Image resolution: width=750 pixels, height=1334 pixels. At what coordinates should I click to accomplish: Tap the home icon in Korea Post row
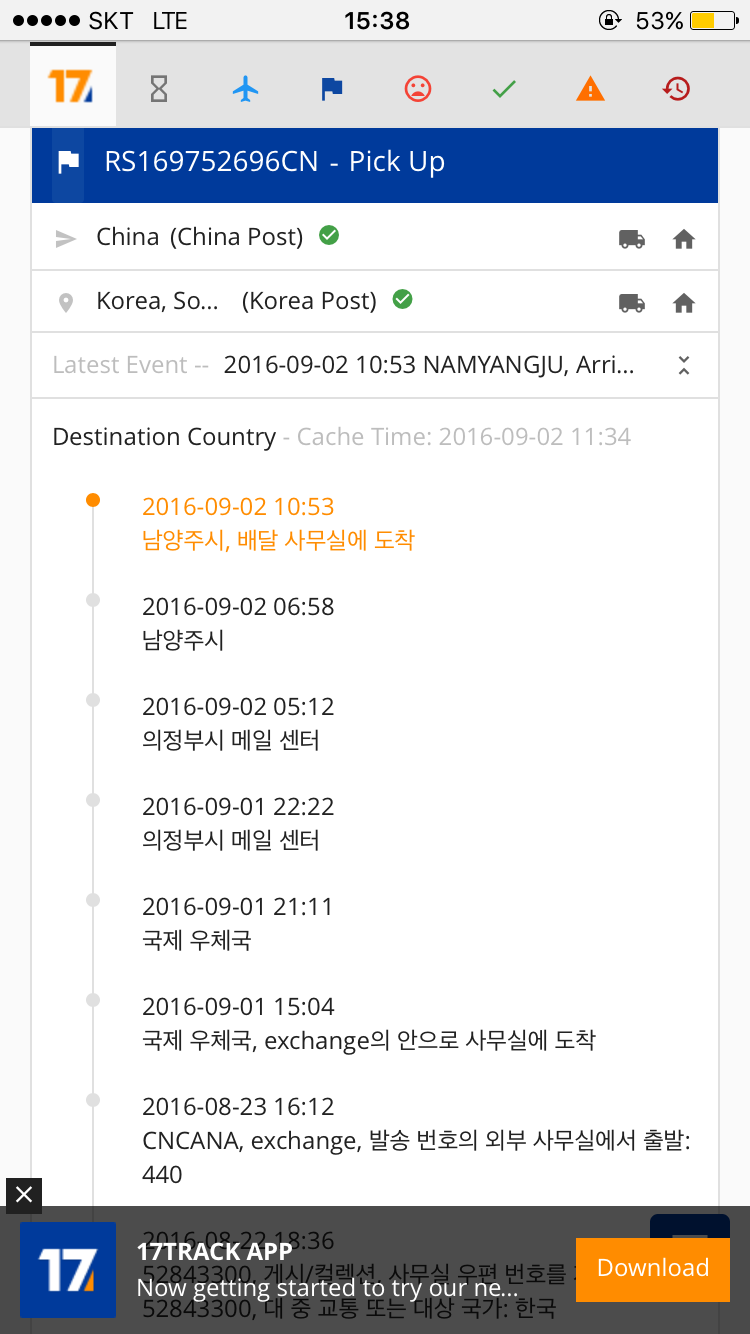point(684,302)
